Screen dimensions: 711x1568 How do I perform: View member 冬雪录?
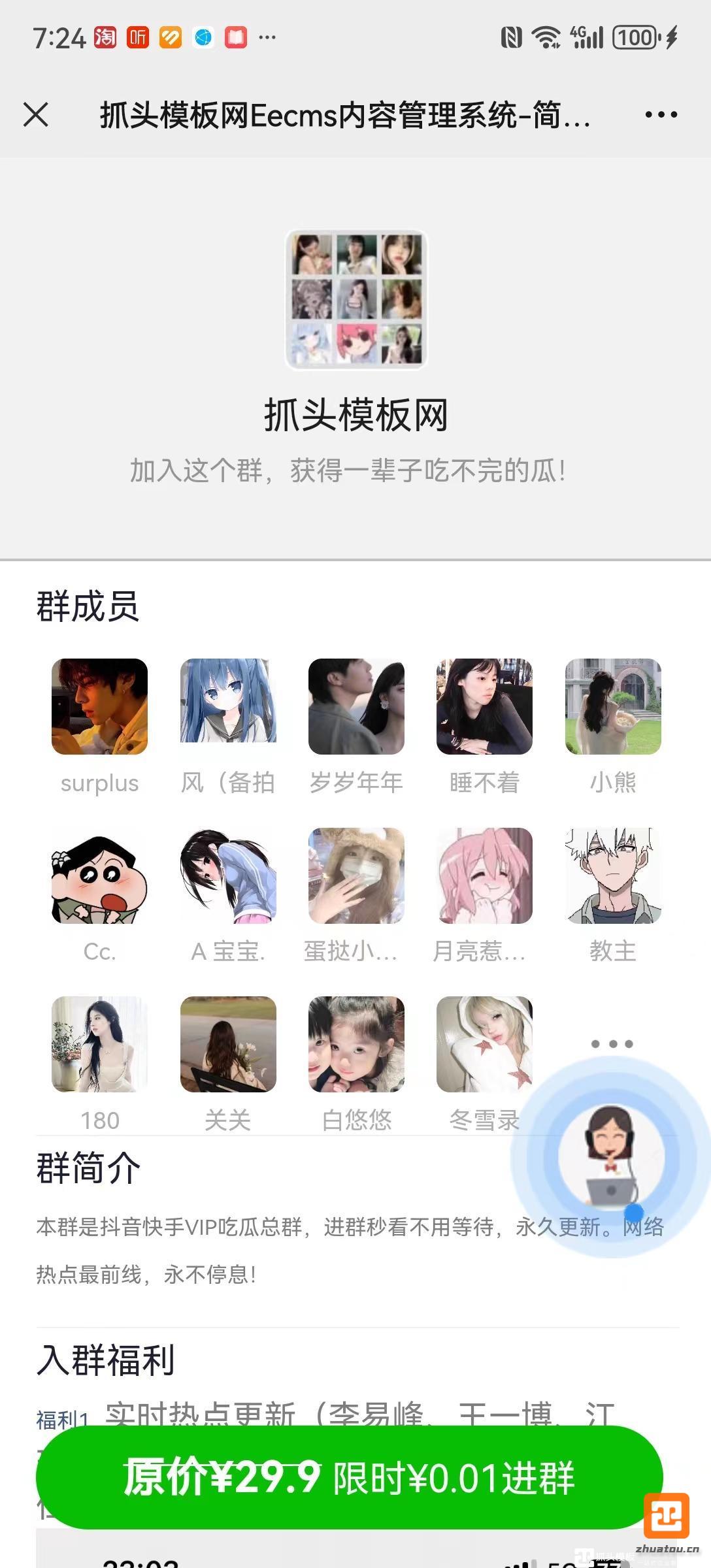point(484,1044)
